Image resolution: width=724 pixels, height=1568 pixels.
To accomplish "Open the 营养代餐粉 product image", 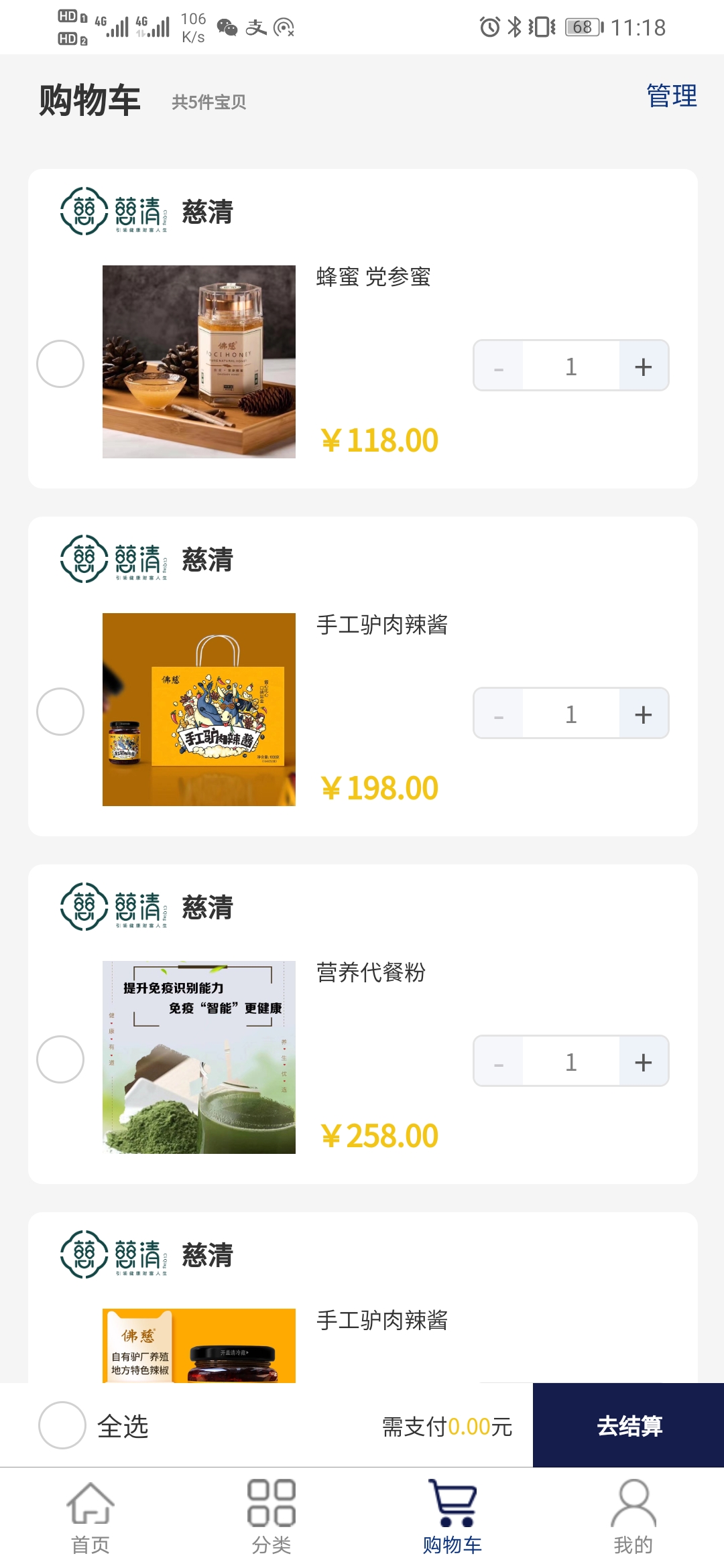I will point(199,1057).
